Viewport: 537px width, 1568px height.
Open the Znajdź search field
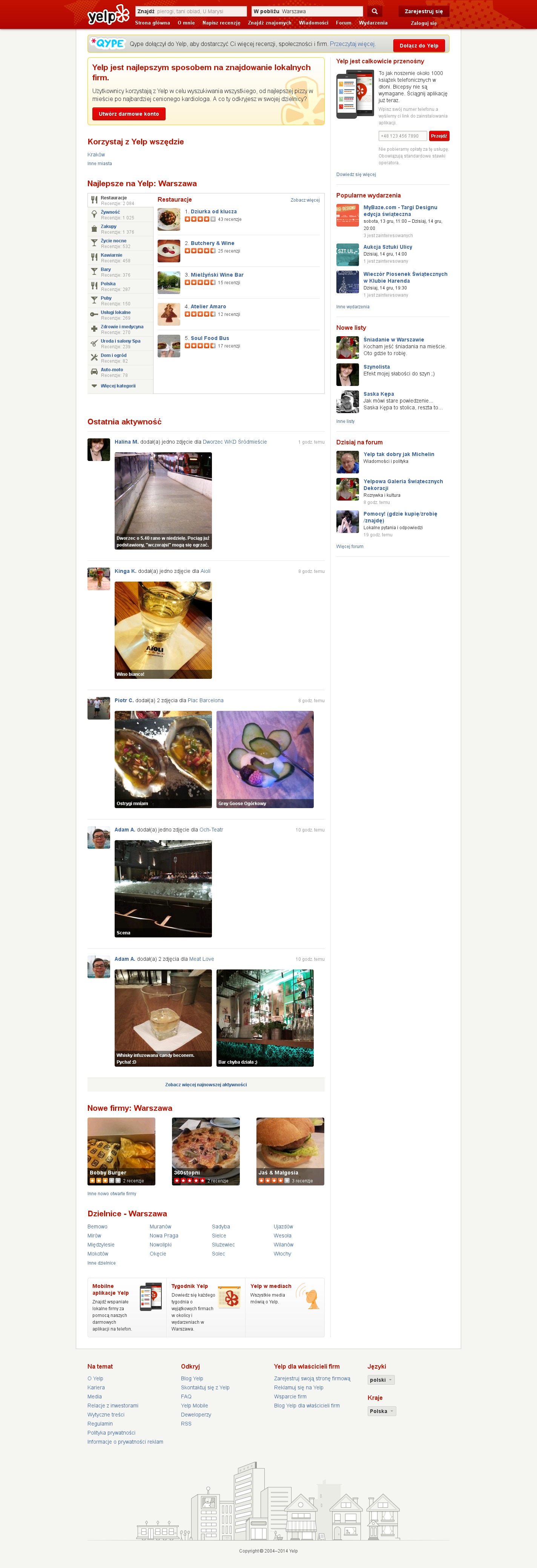(200, 11)
